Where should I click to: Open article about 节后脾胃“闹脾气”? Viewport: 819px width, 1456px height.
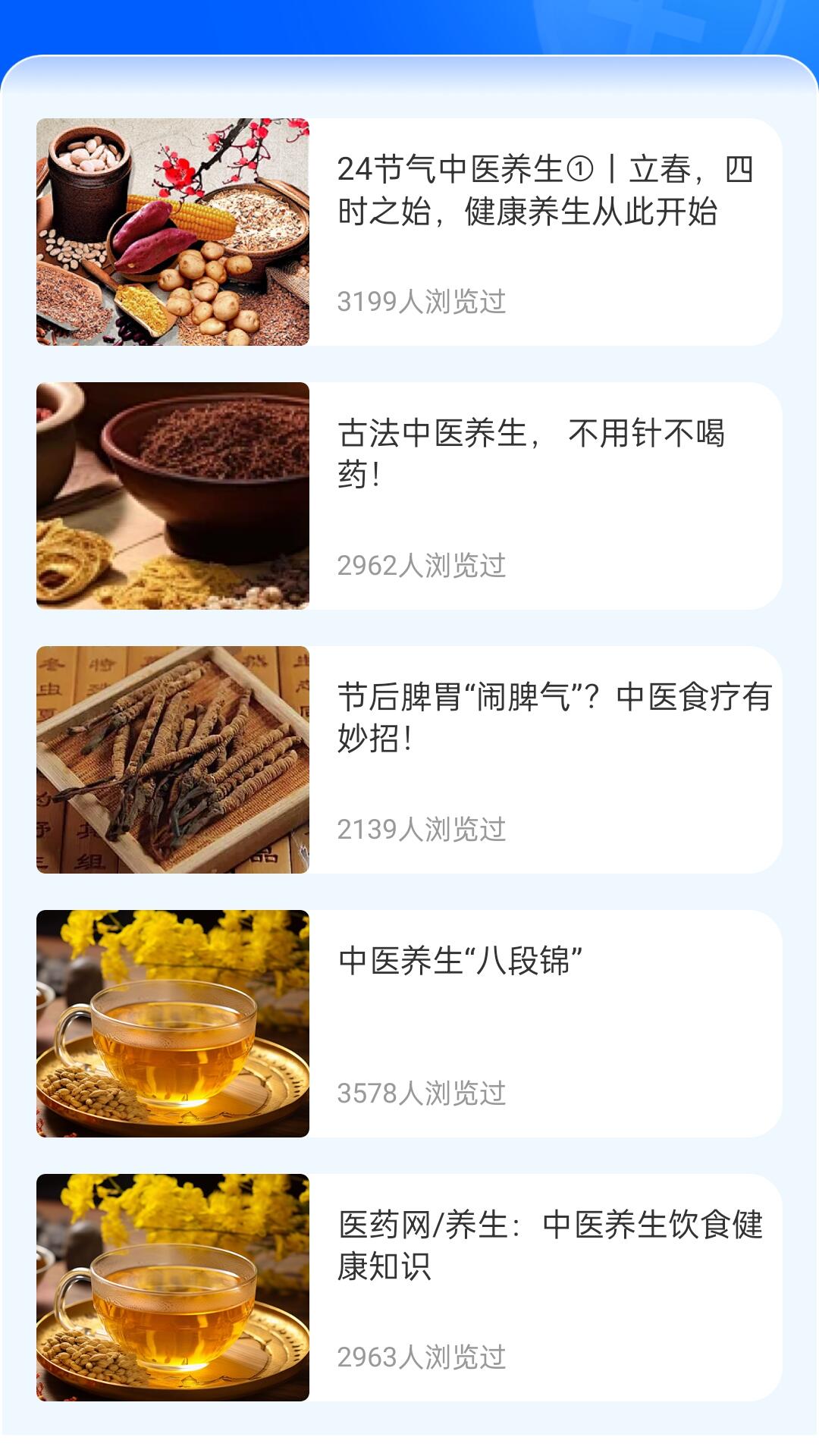click(x=554, y=717)
